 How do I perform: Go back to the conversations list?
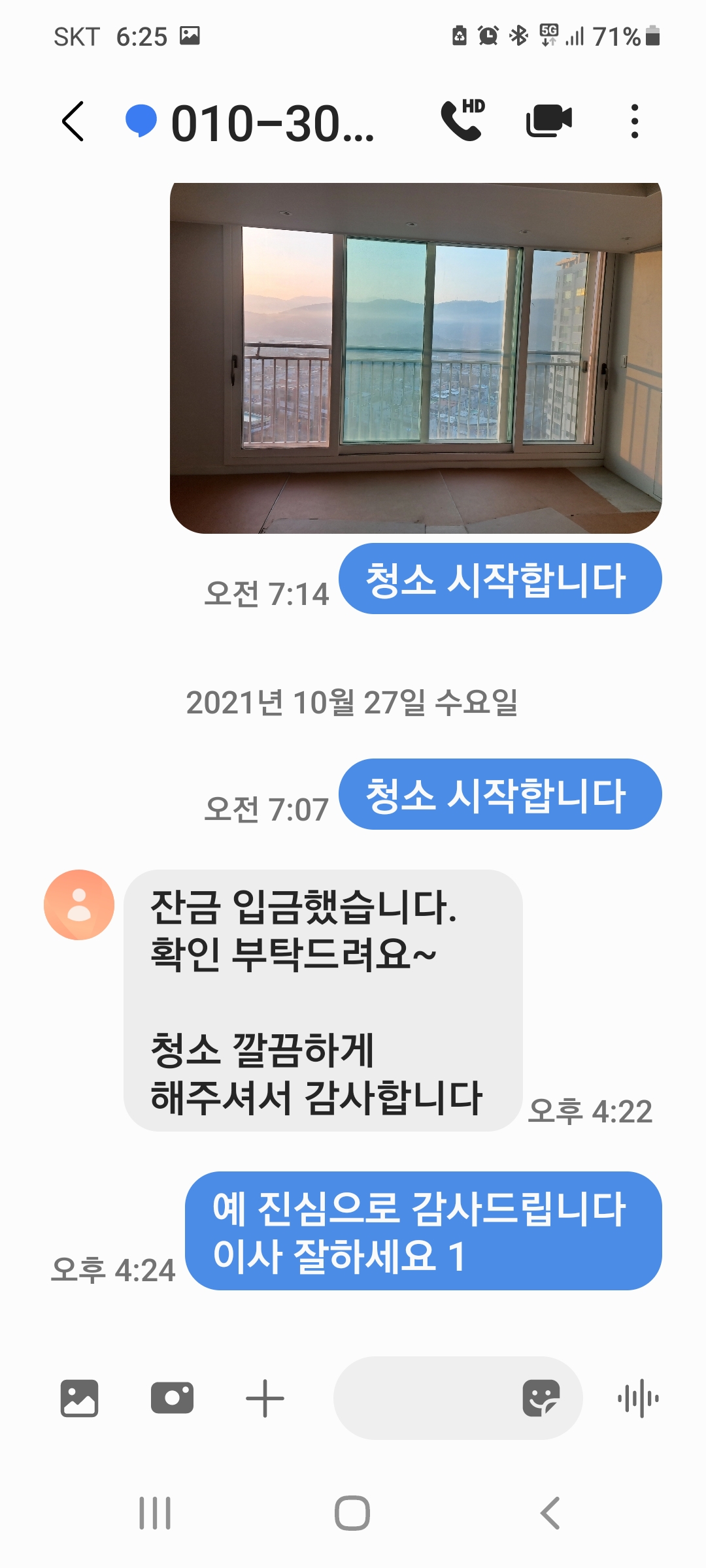click(73, 122)
